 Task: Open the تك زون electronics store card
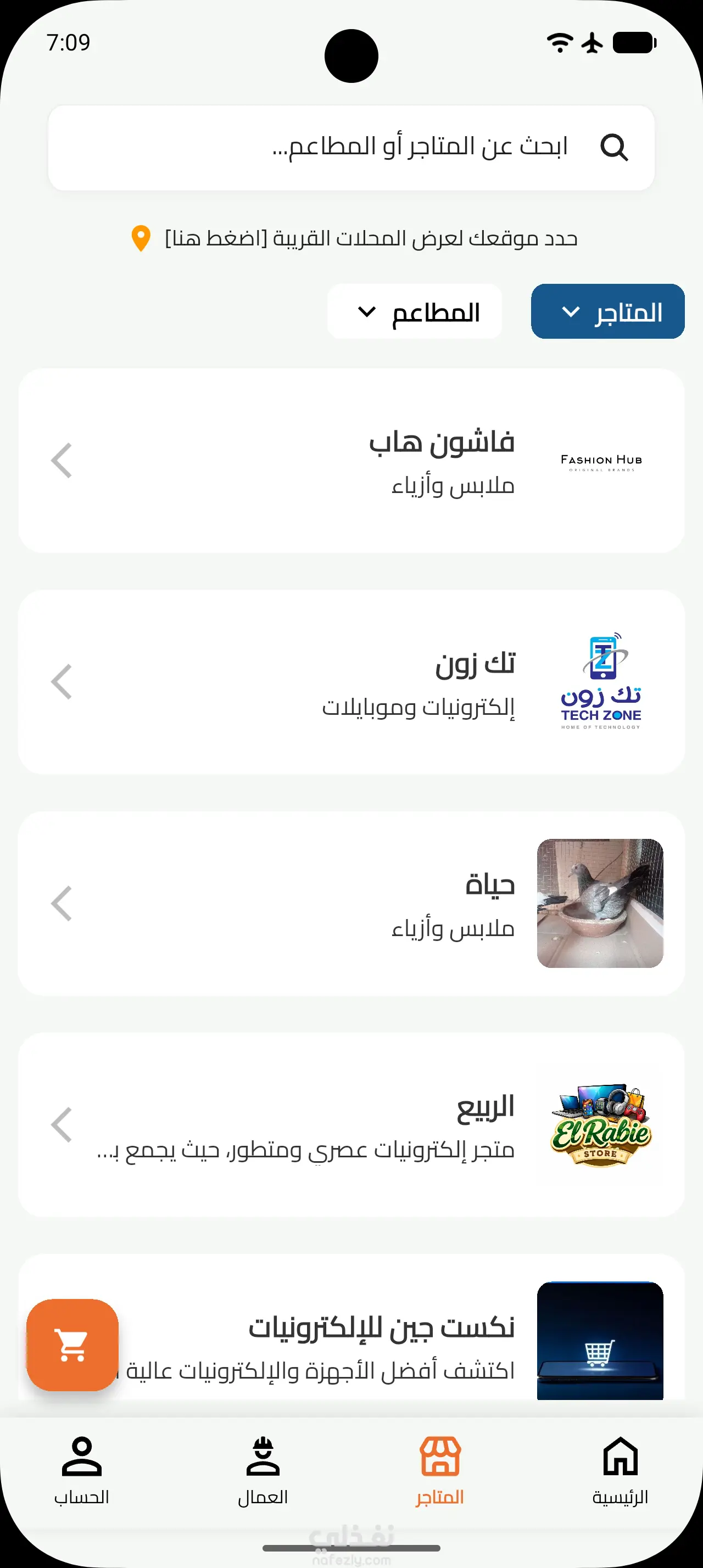coord(351,682)
